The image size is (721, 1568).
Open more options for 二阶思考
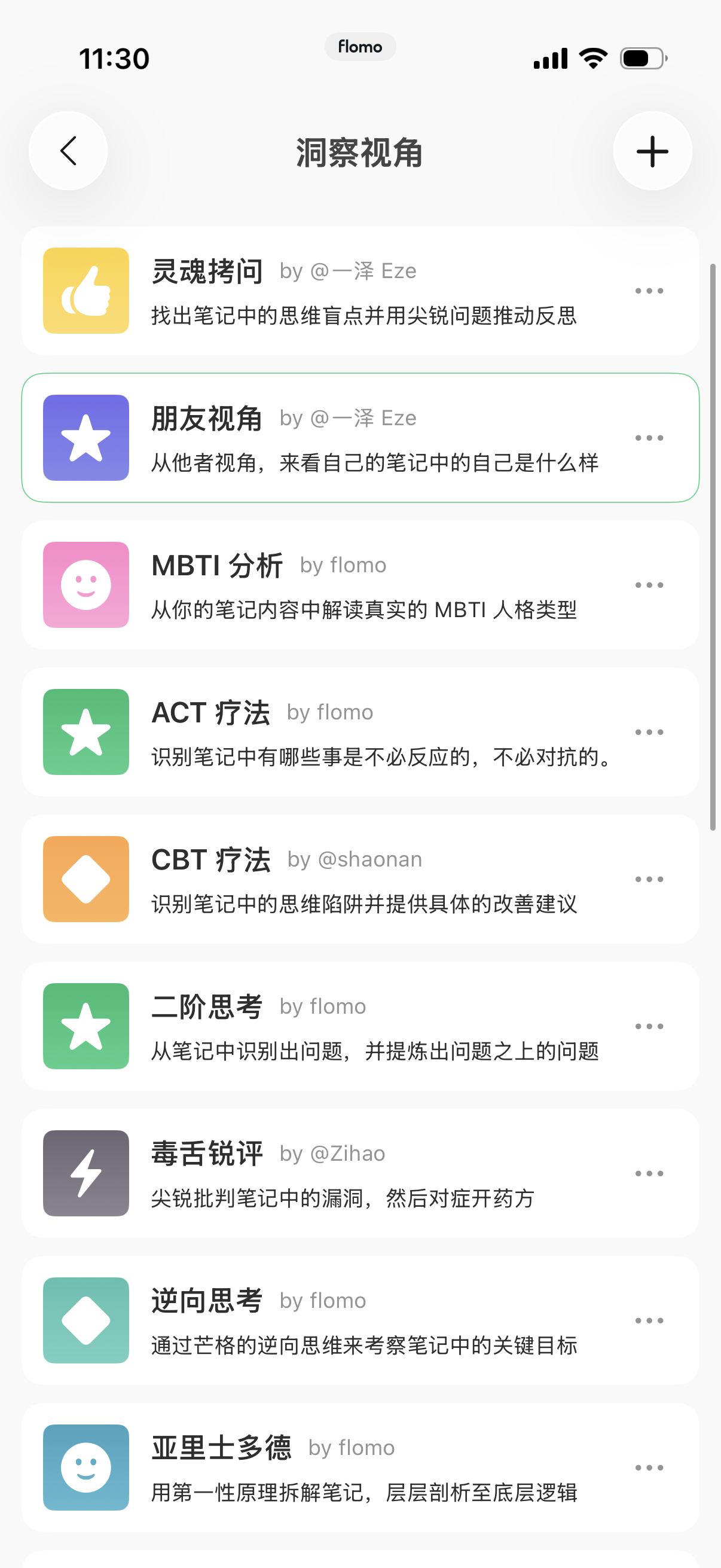(x=649, y=1026)
